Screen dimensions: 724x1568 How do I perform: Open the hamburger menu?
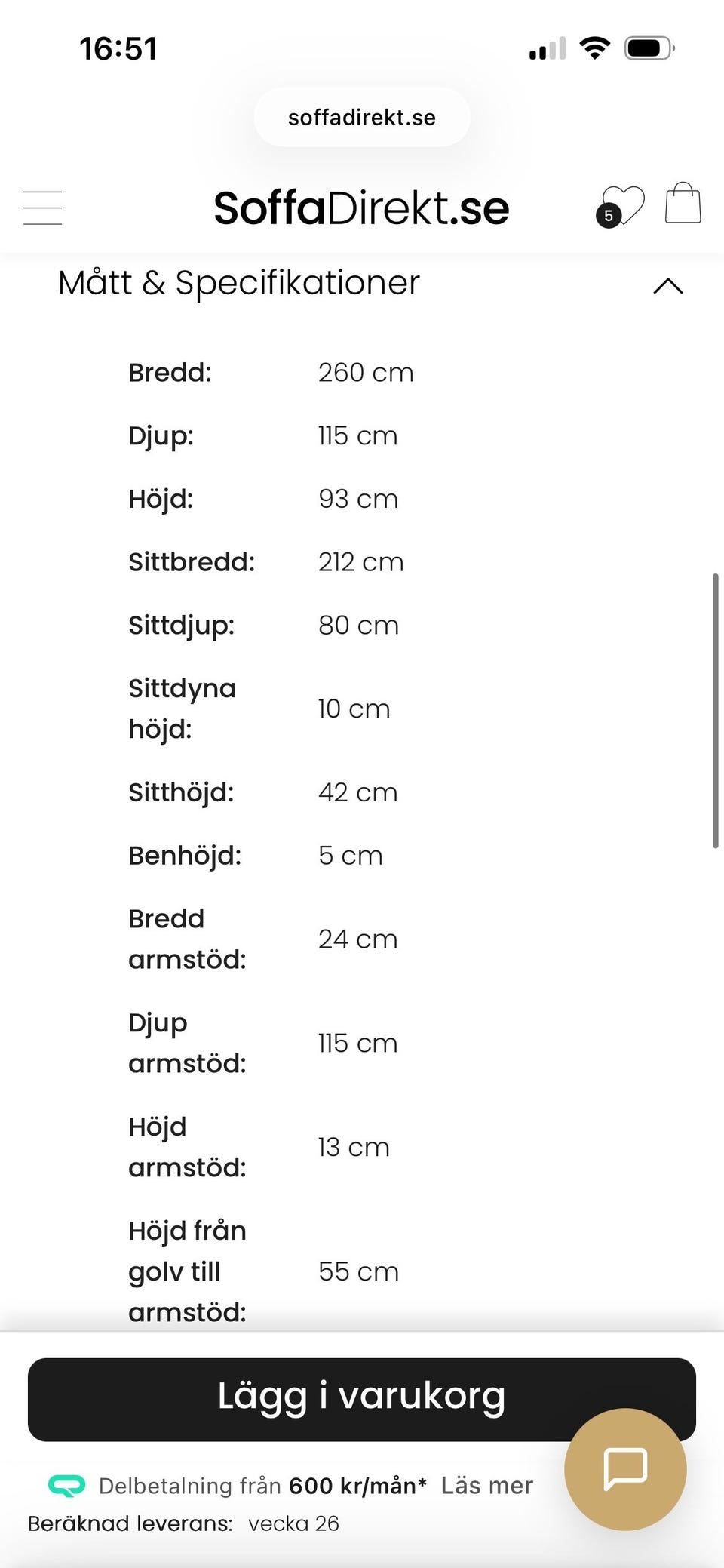coord(42,208)
